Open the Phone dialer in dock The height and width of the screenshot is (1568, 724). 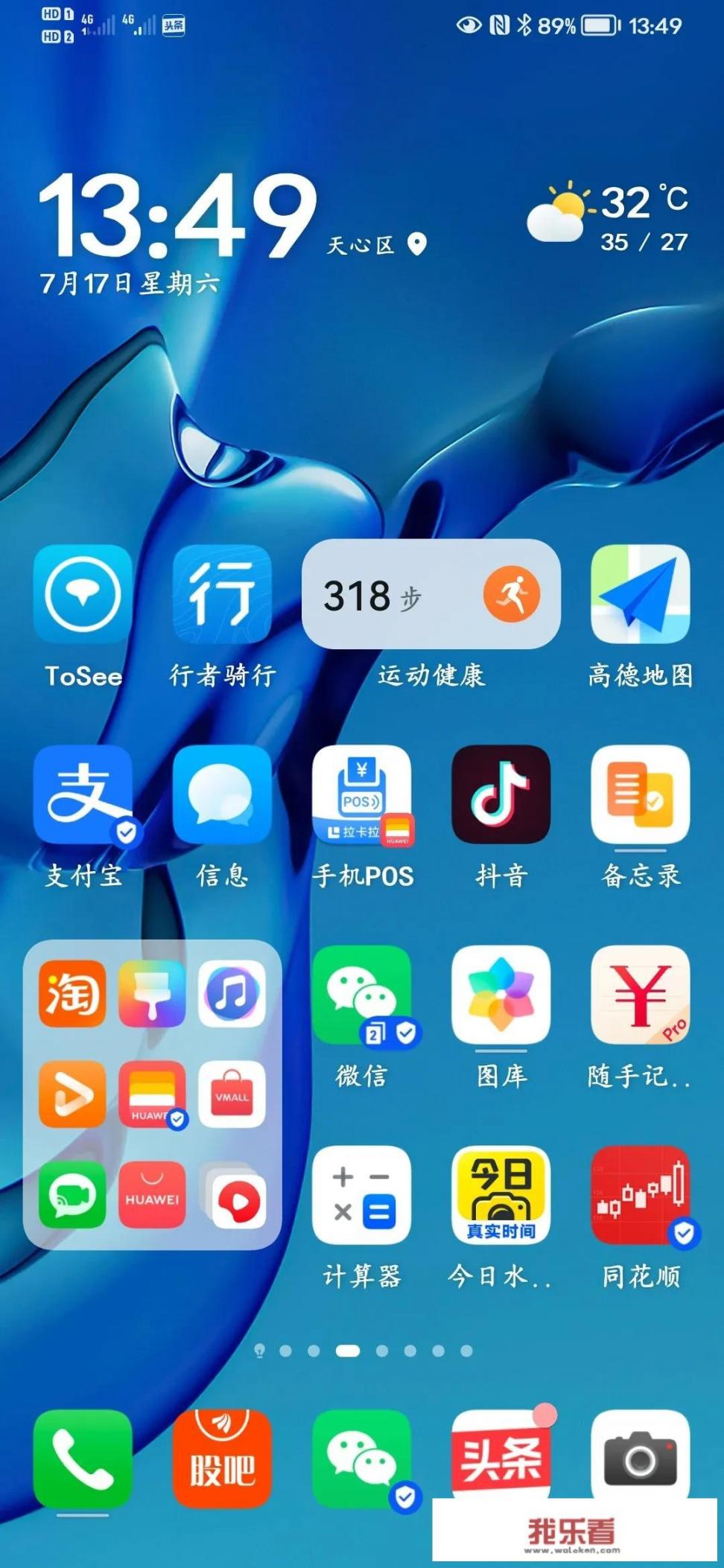pos(83,1459)
